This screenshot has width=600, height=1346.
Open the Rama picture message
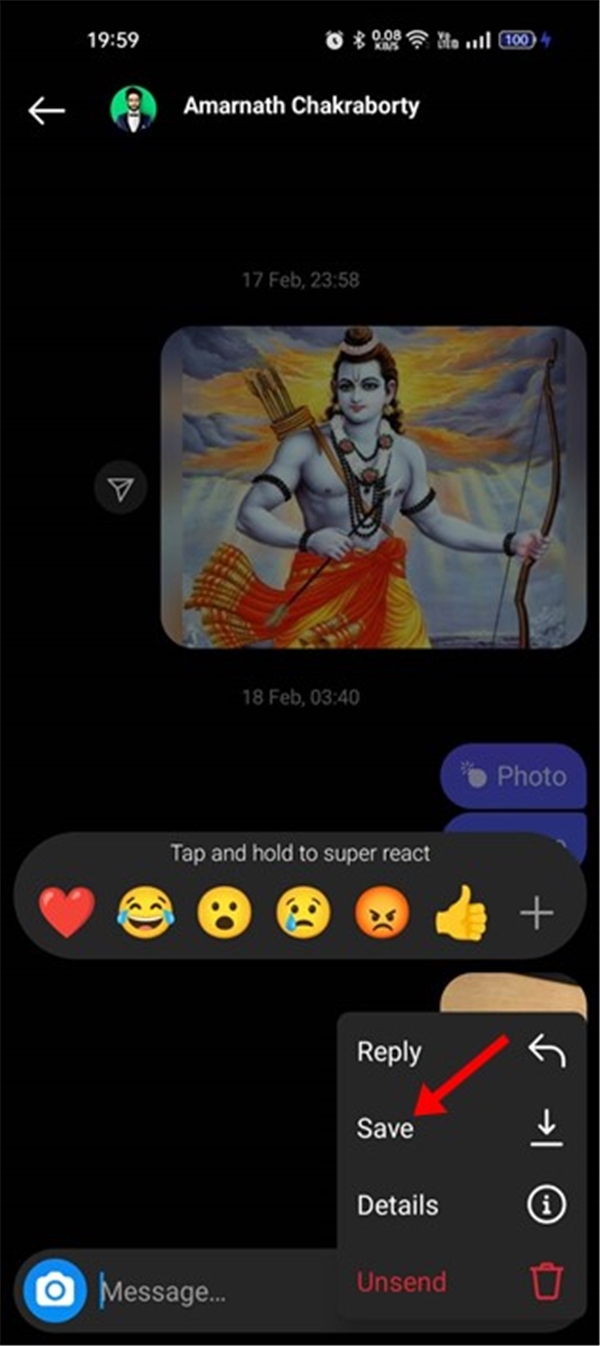(x=373, y=487)
